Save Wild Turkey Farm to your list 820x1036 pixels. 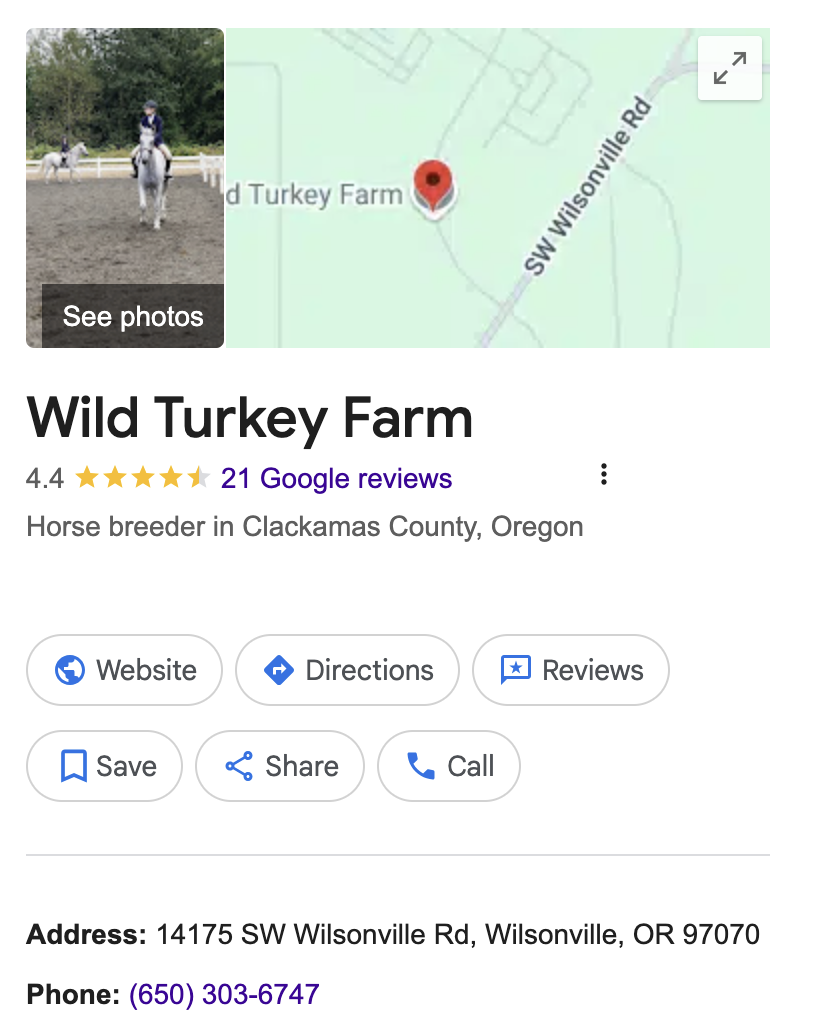(x=105, y=766)
